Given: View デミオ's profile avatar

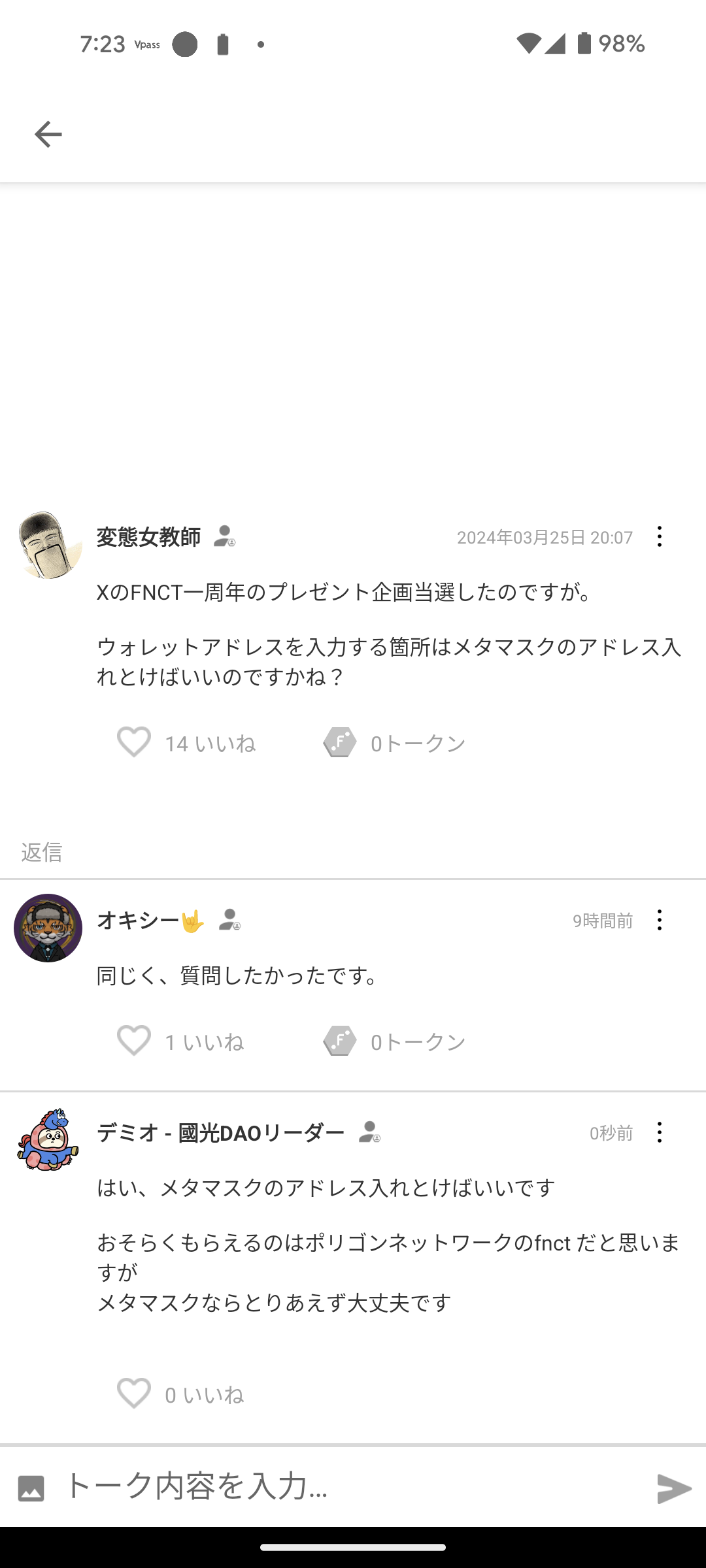Looking at the screenshot, I should click(x=48, y=1139).
